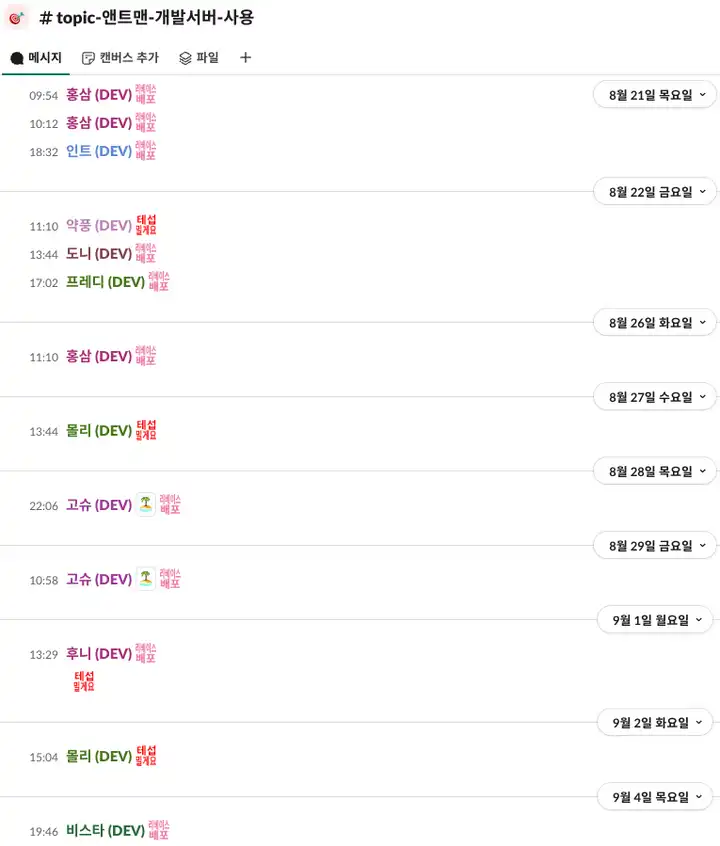Open the profile of 후니 (DEV)
The image size is (720, 846).
click(x=99, y=654)
